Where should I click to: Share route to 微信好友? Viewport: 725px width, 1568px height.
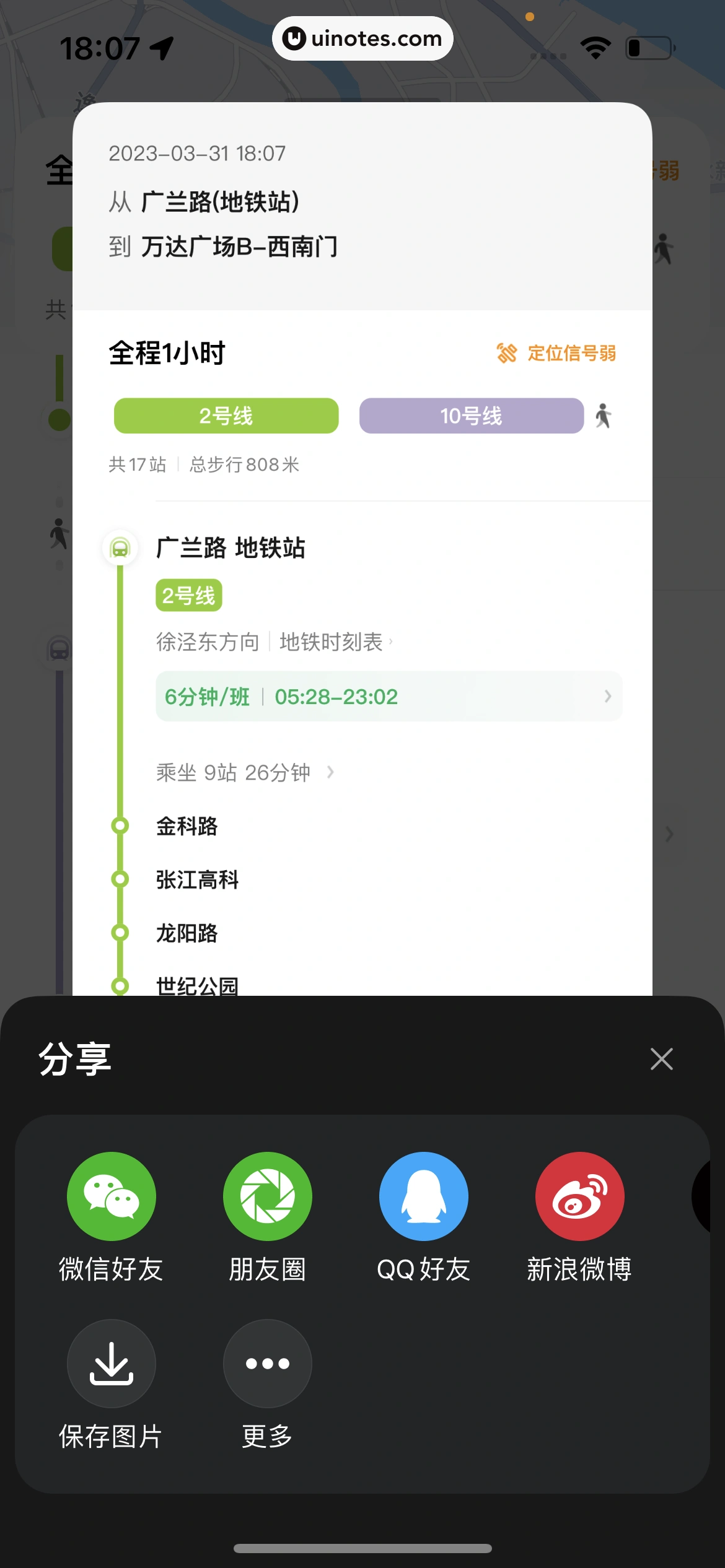(x=112, y=1196)
